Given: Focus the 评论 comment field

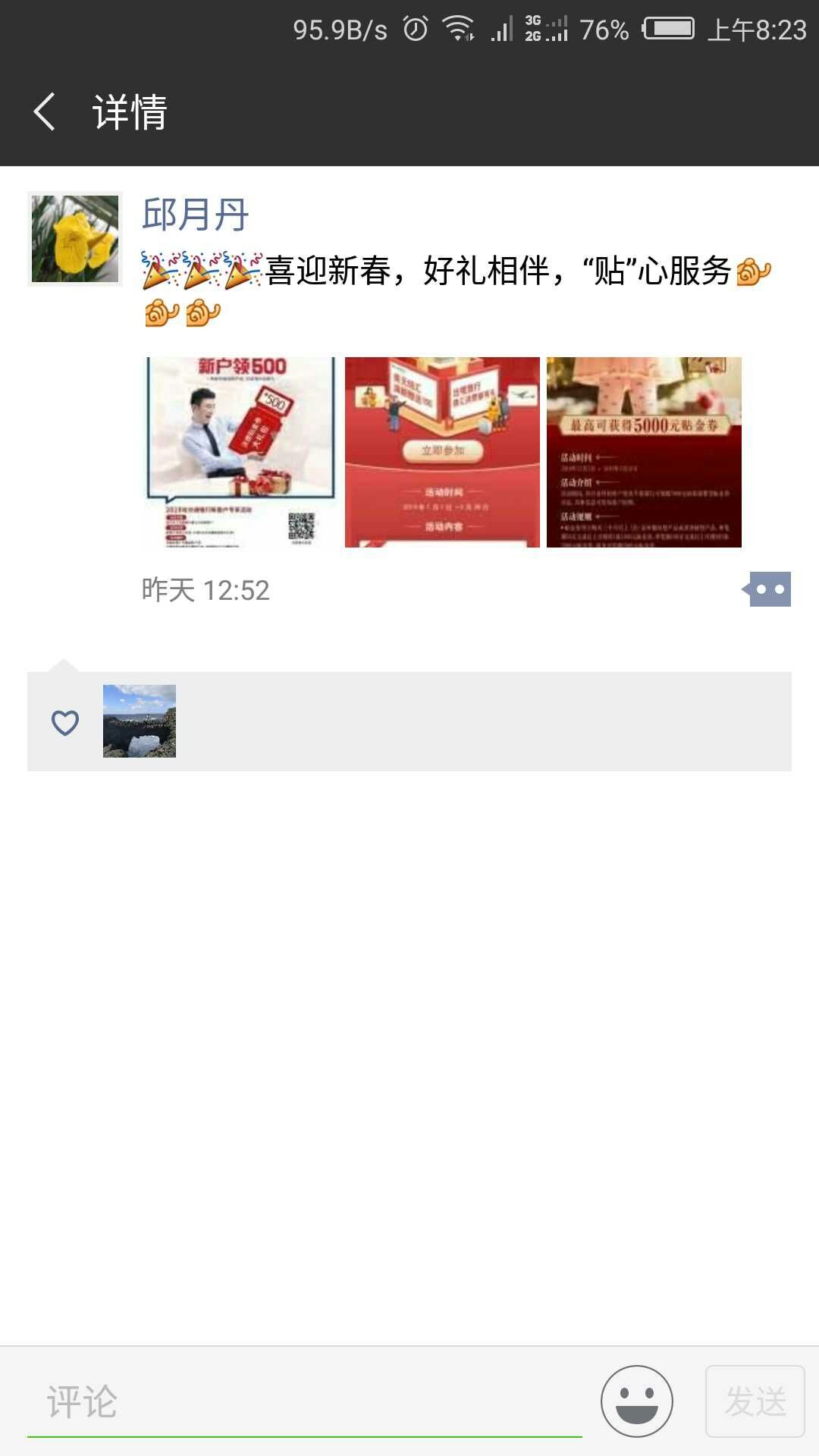Looking at the screenshot, I should click(x=303, y=1401).
